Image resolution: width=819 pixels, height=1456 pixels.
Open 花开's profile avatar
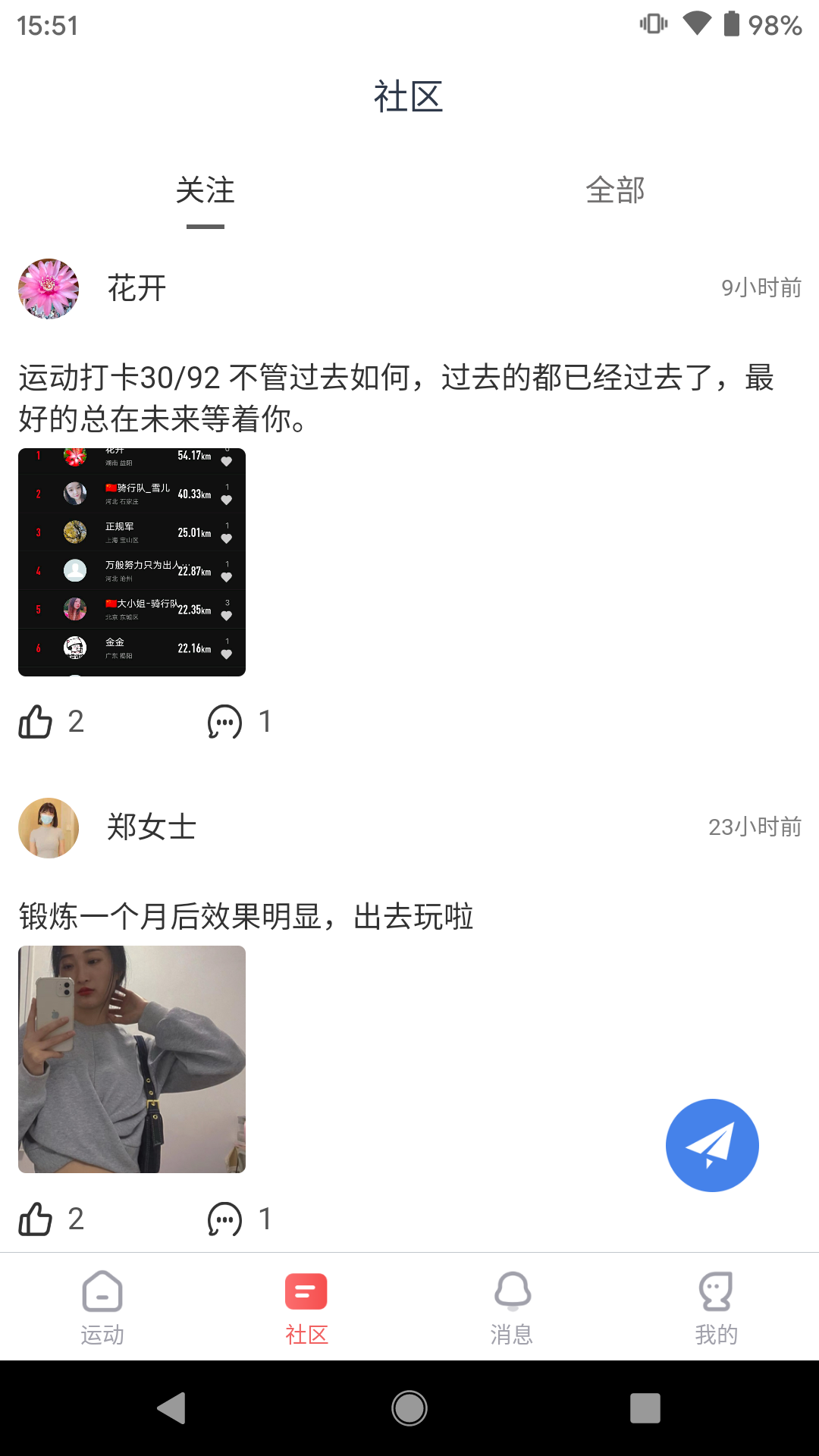49,289
